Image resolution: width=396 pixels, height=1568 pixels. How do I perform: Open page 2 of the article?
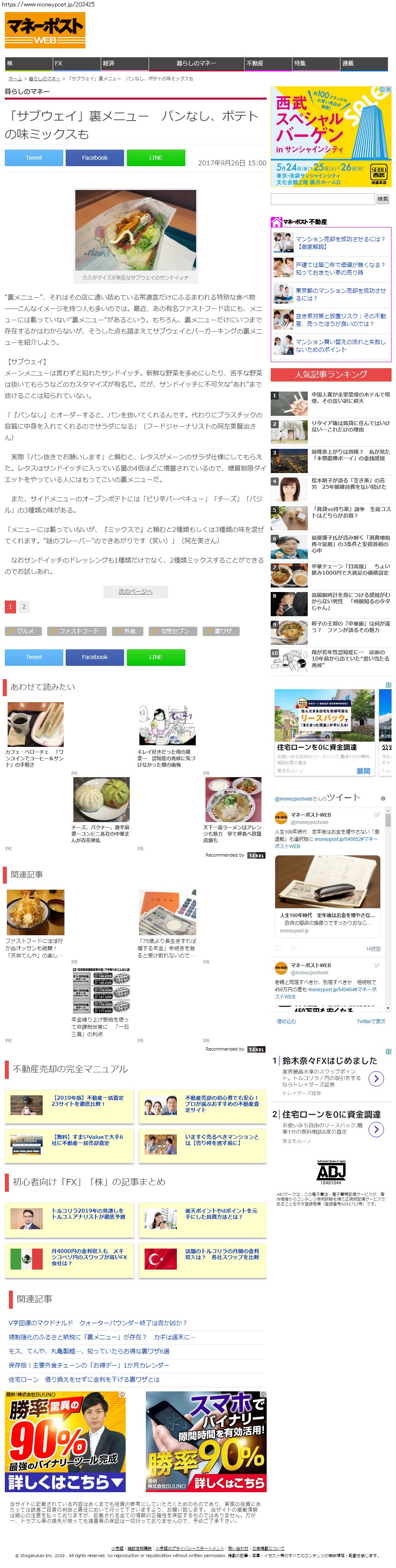(24, 606)
